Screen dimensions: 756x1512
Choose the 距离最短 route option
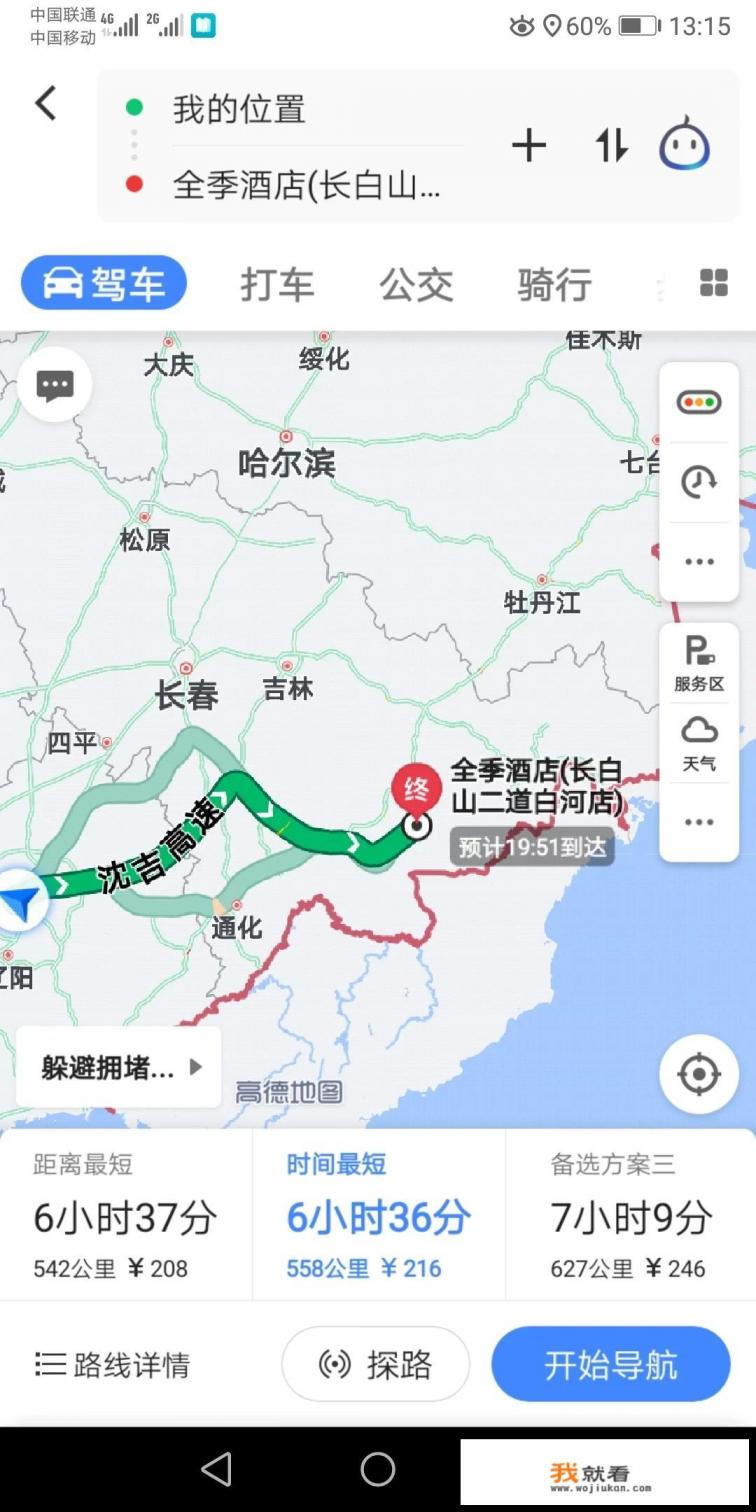tap(126, 1216)
